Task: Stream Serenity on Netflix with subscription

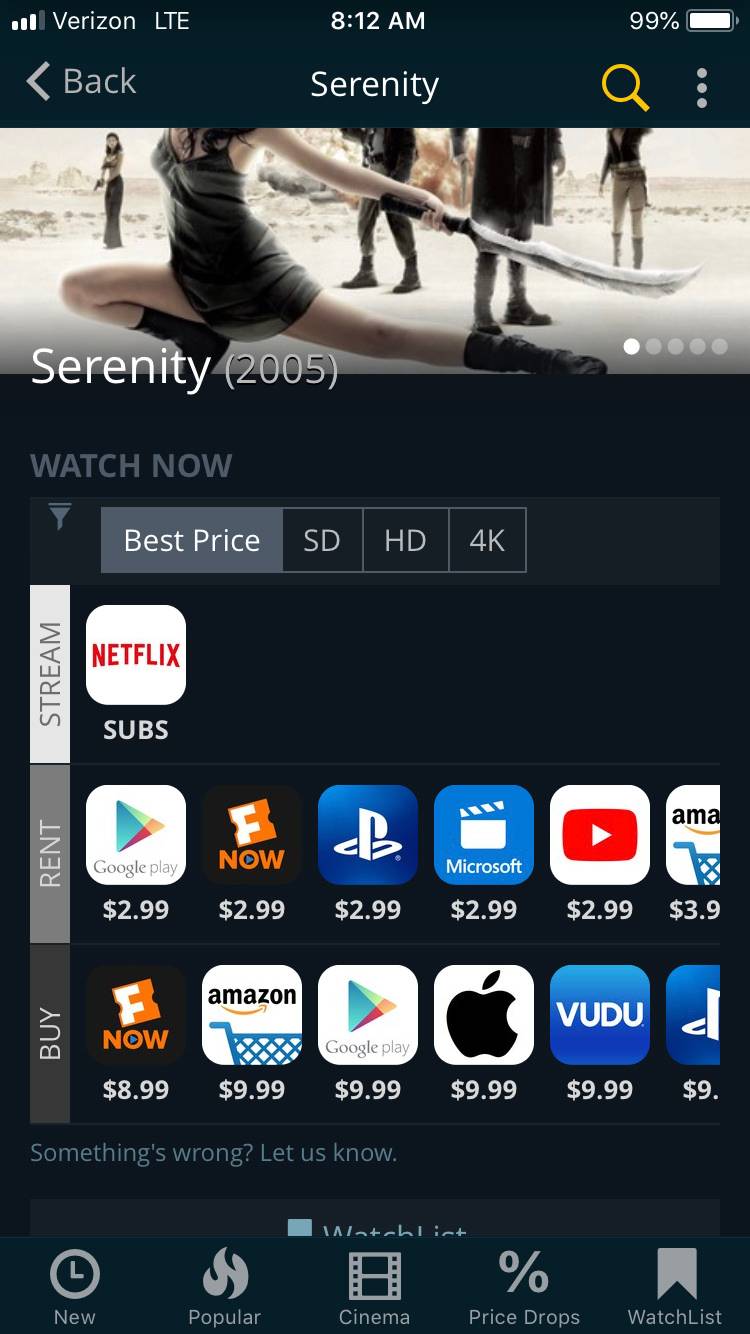Action: 135,655
